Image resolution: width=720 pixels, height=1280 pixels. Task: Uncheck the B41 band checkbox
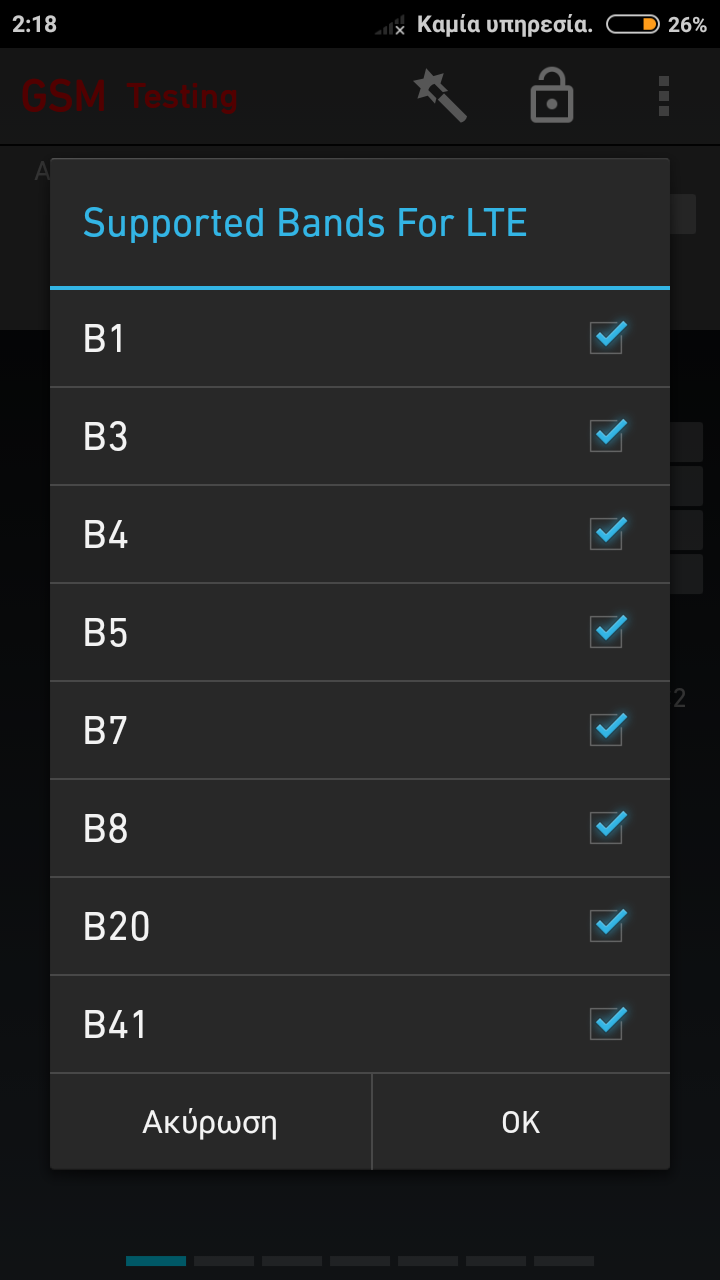pos(607,1024)
